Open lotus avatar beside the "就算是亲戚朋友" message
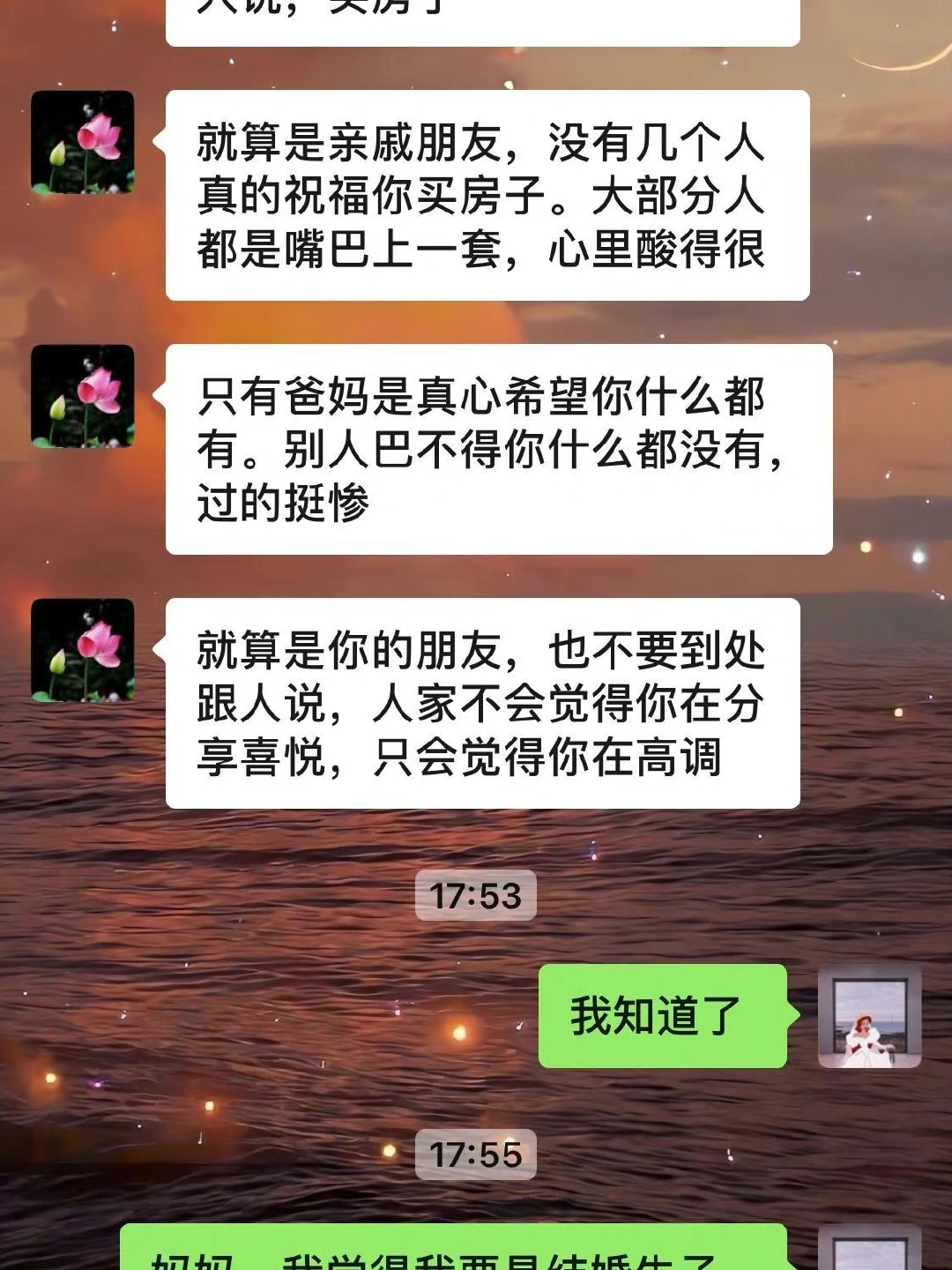This screenshot has width=952, height=1270. (x=83, y=142)
